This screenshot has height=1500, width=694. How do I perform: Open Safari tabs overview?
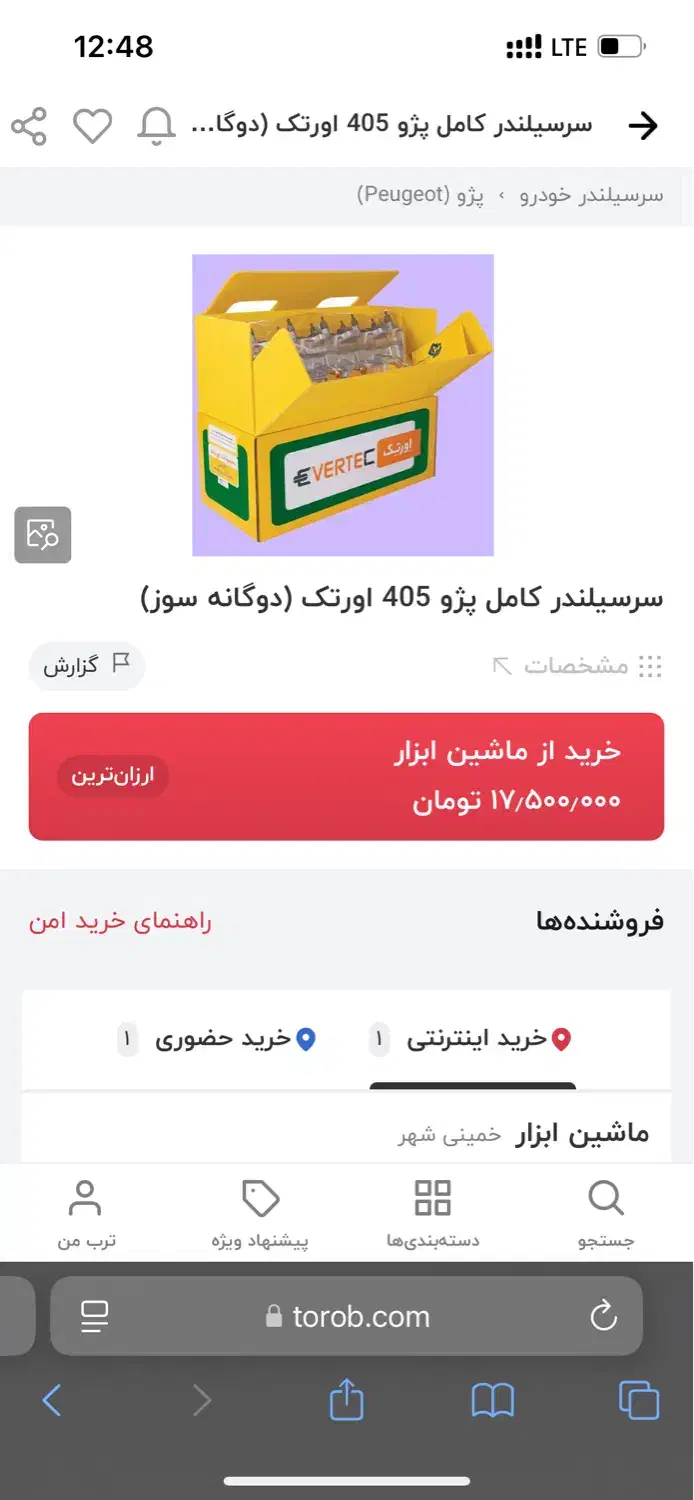point(638,1400)
